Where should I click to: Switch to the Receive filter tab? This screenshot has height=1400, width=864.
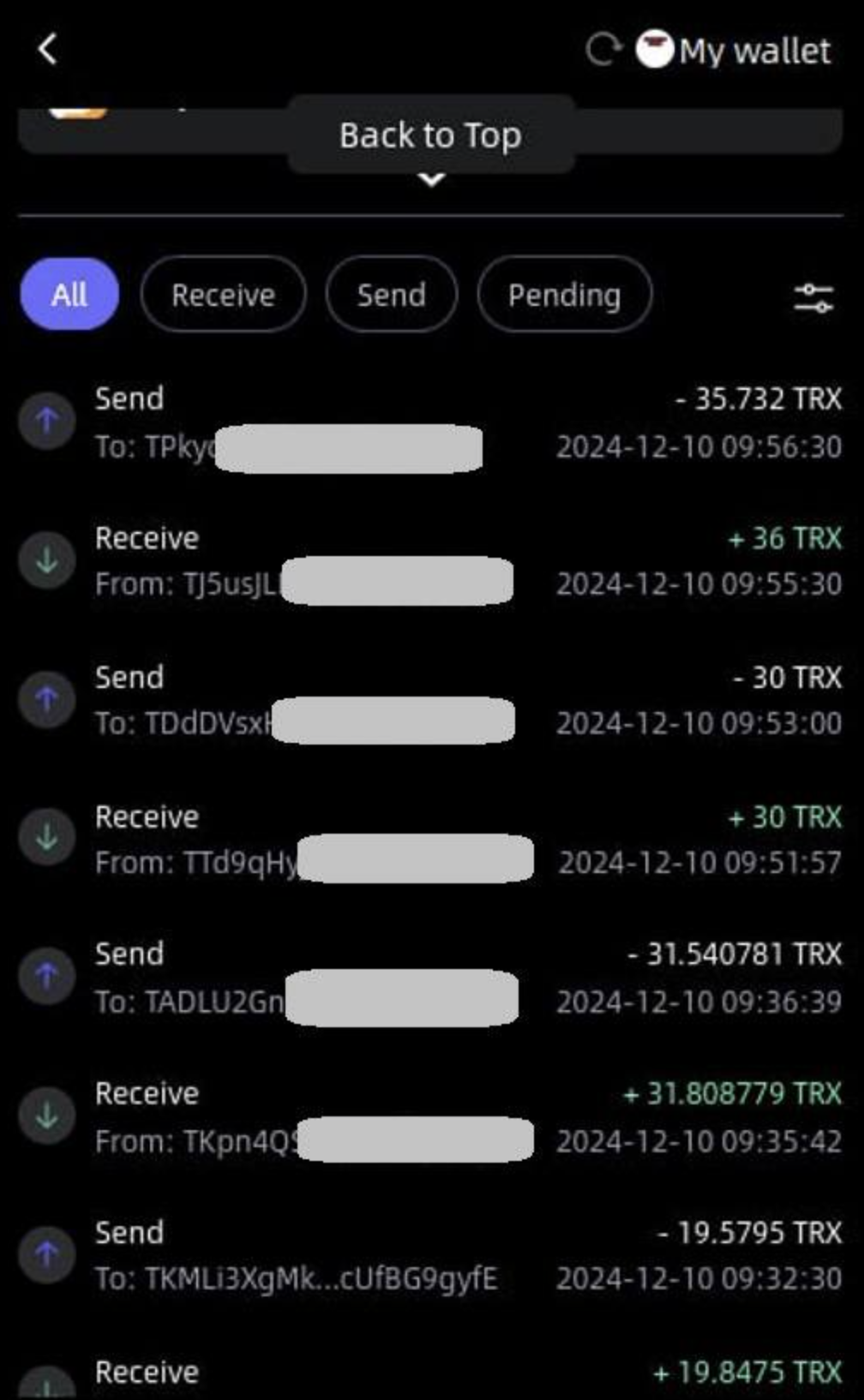pyautogui.click(x=224, y=295)
